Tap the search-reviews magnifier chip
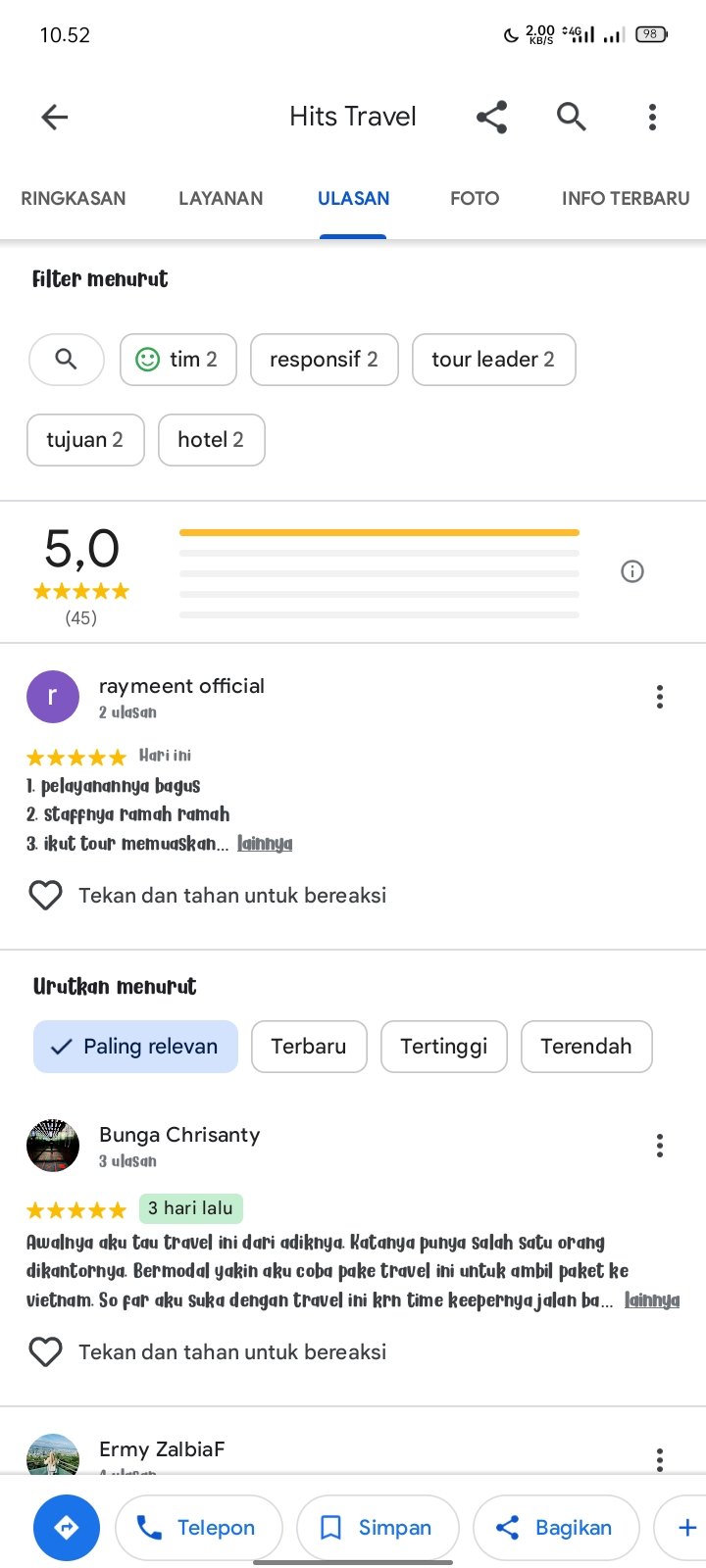 pyautogui.click(x=67, y=360)
